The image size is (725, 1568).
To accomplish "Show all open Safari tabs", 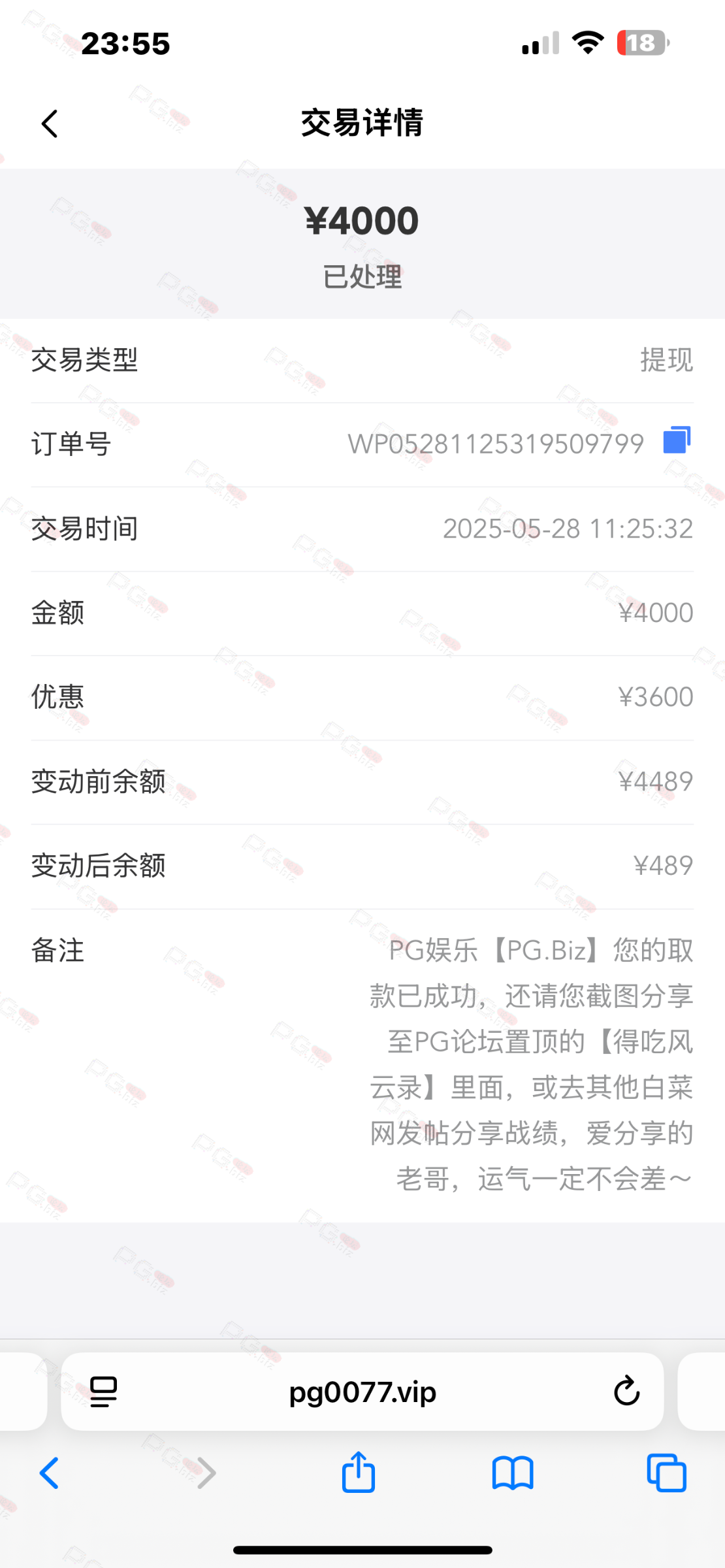I will [x=666, y=1473].
